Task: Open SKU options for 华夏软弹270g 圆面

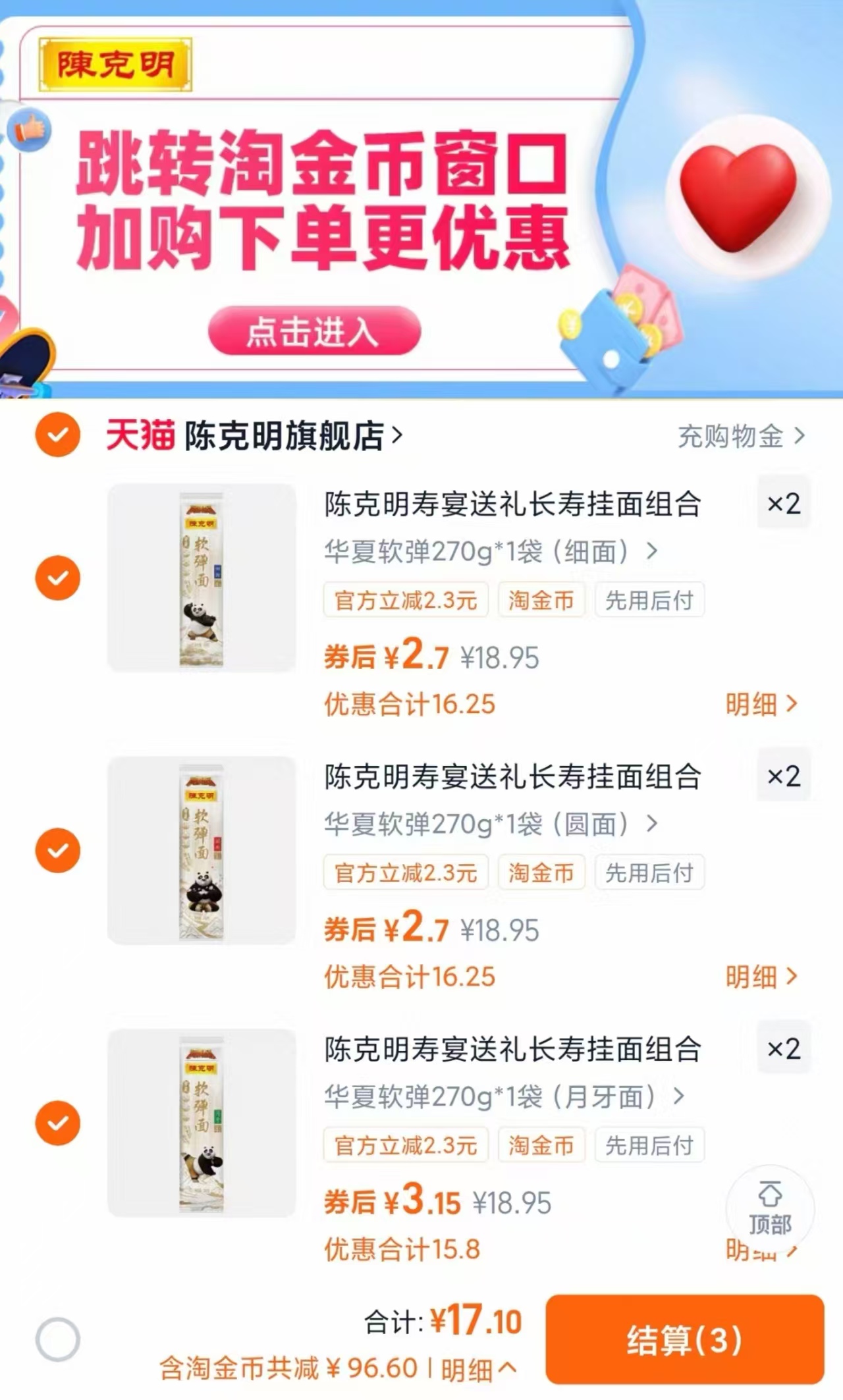Action: coord(491,823)
